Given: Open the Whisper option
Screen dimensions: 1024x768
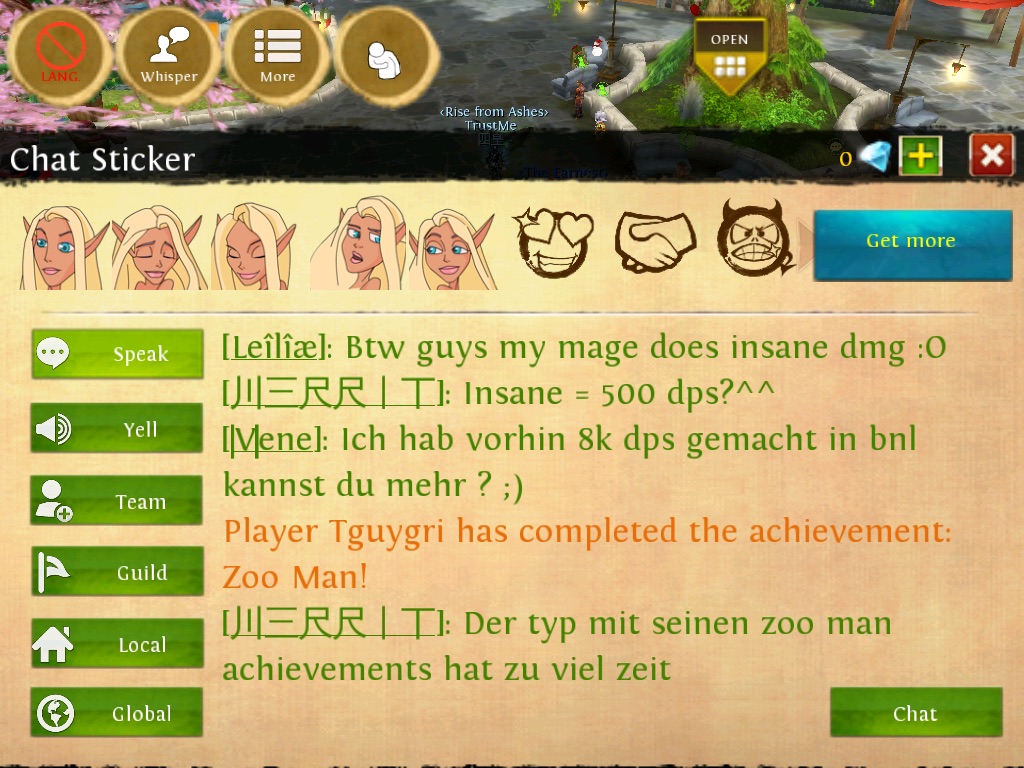Looking at the screenshot, I should (x=168, y=56).
